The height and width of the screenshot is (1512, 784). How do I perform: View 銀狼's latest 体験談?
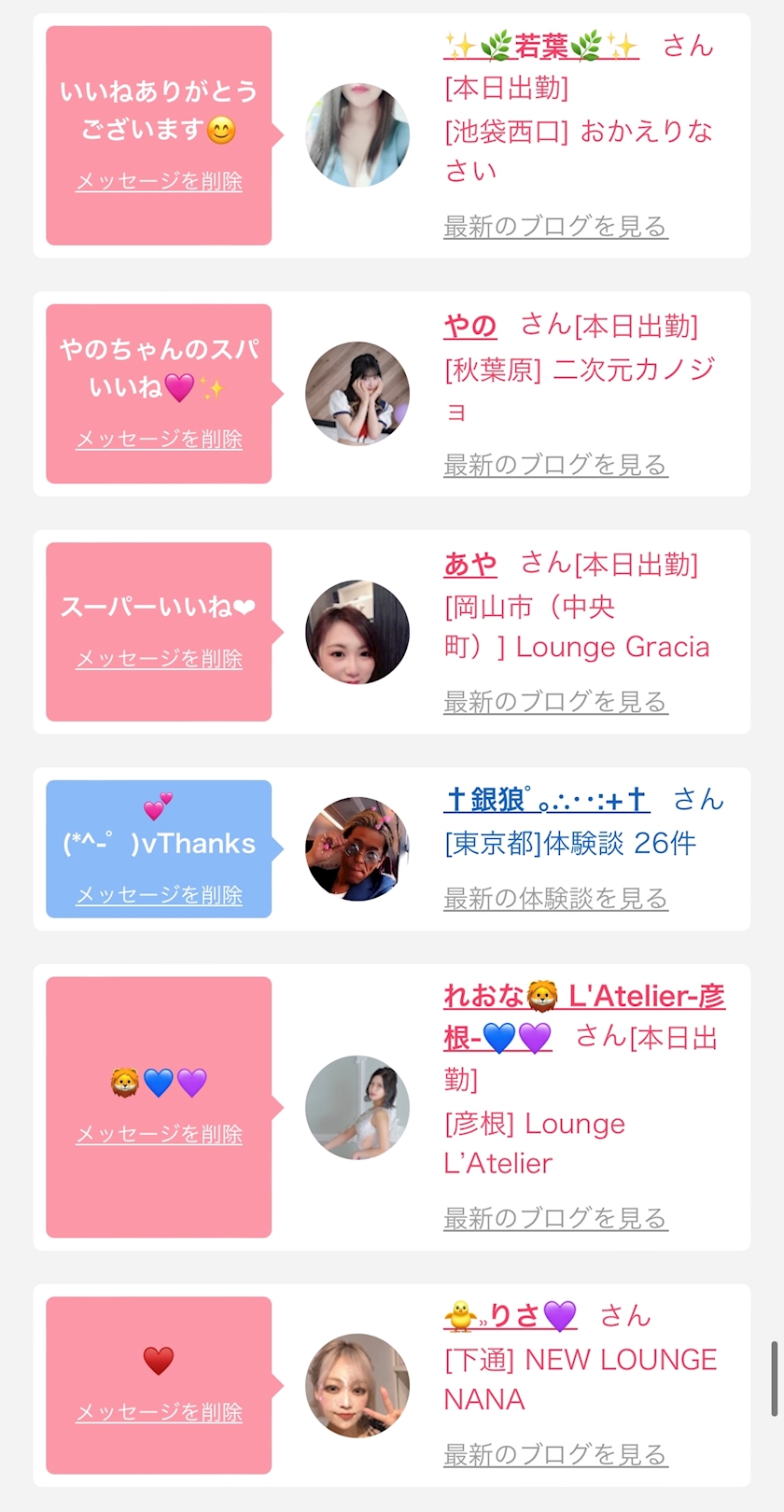coord(555,899)
